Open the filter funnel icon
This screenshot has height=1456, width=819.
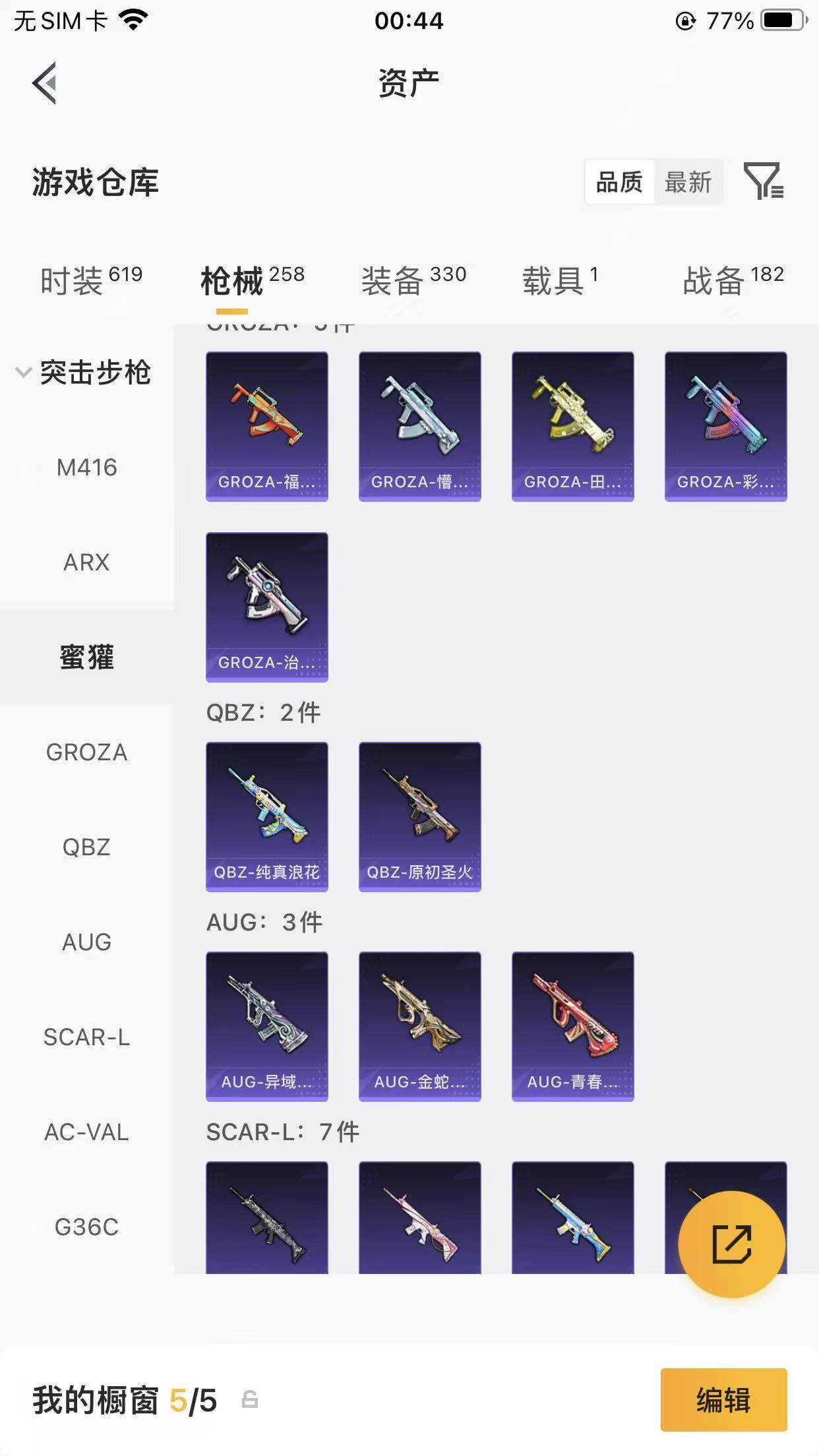pos(763,181)
